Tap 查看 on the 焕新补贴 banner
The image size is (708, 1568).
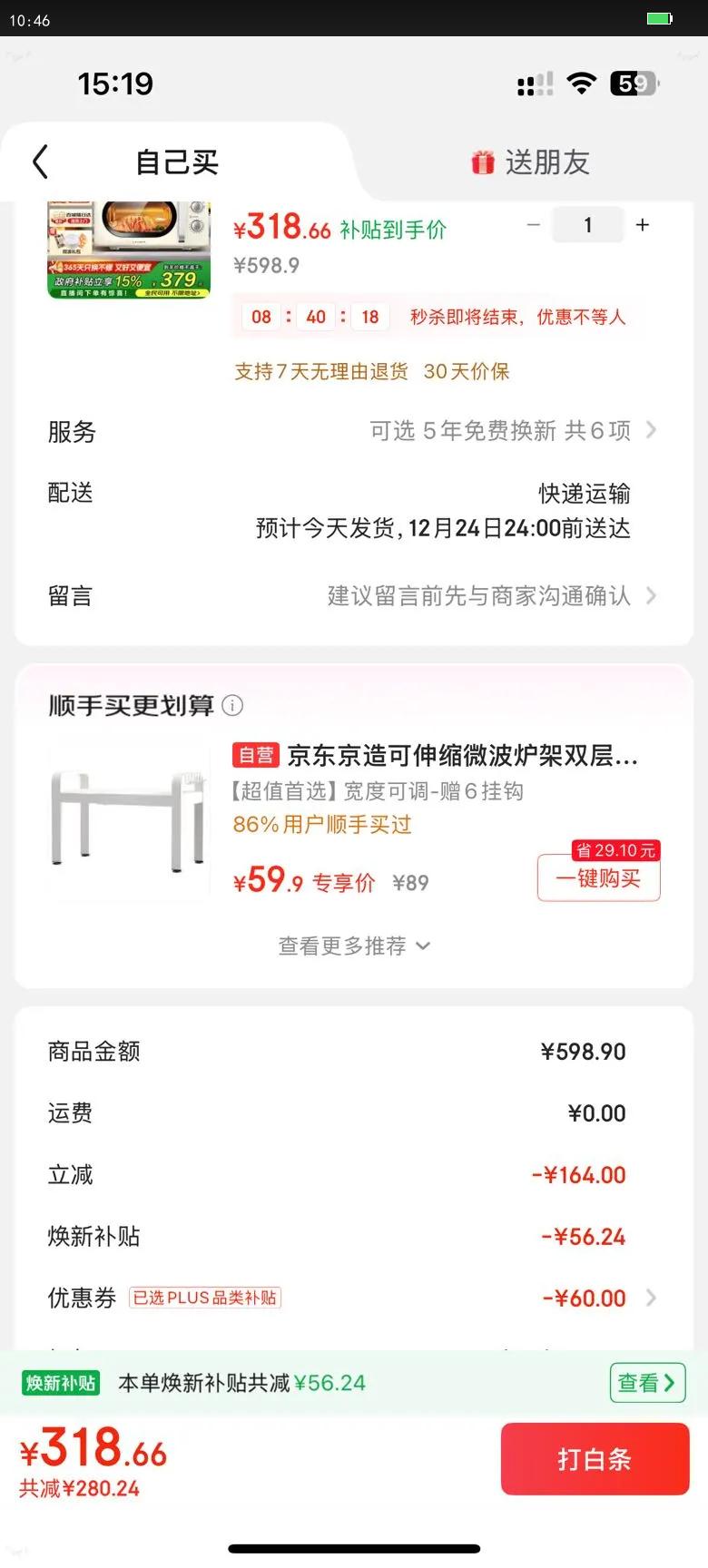pos(647,1383)
